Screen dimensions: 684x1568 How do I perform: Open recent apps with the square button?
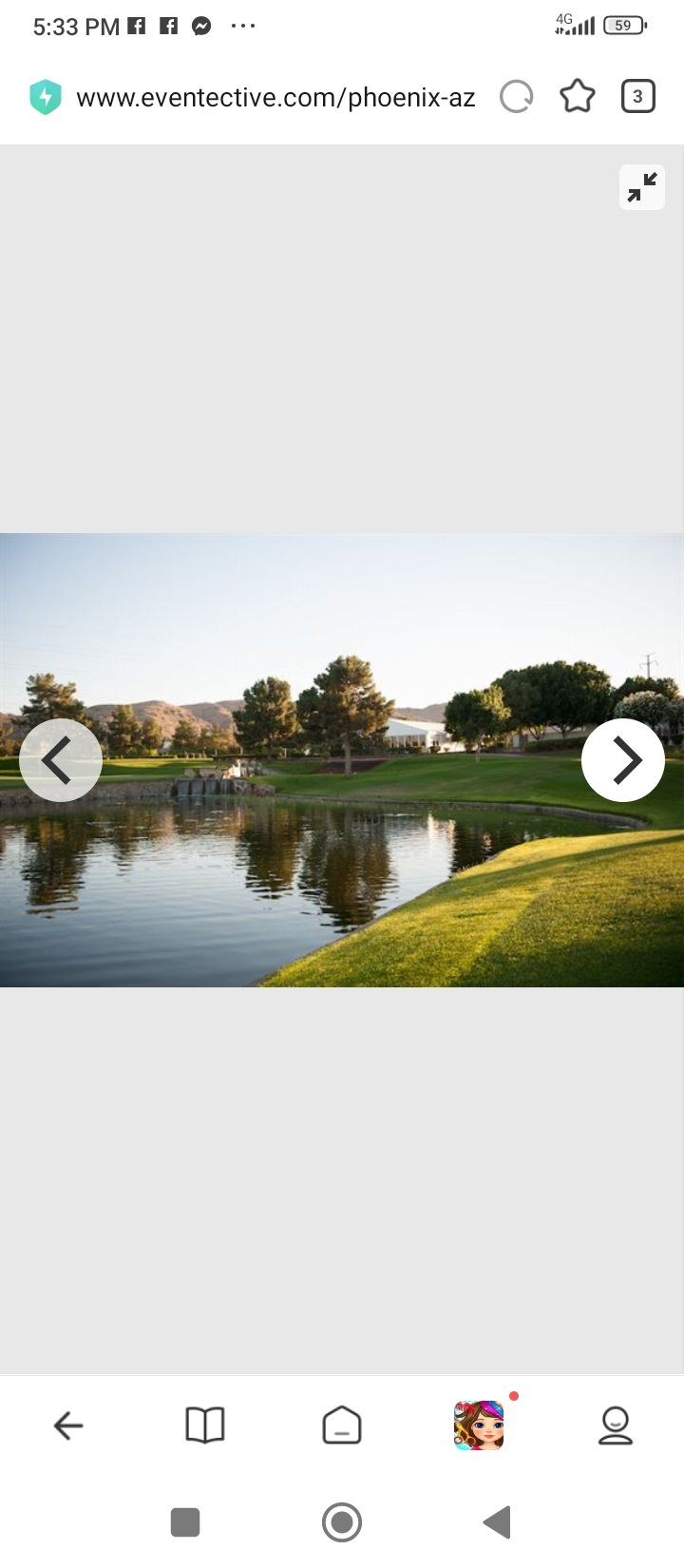[185, 1522]
